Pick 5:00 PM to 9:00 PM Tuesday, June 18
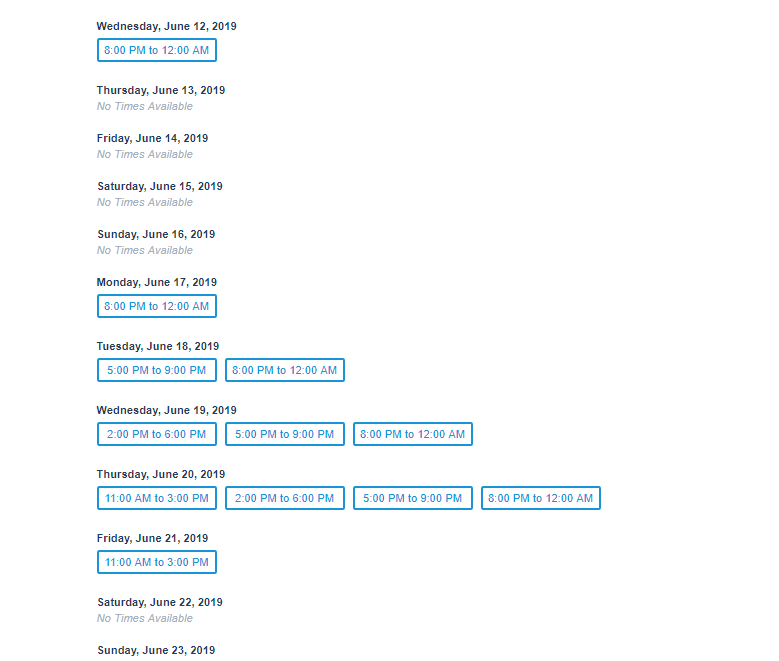The image size is (779, 661). (157, 370)
